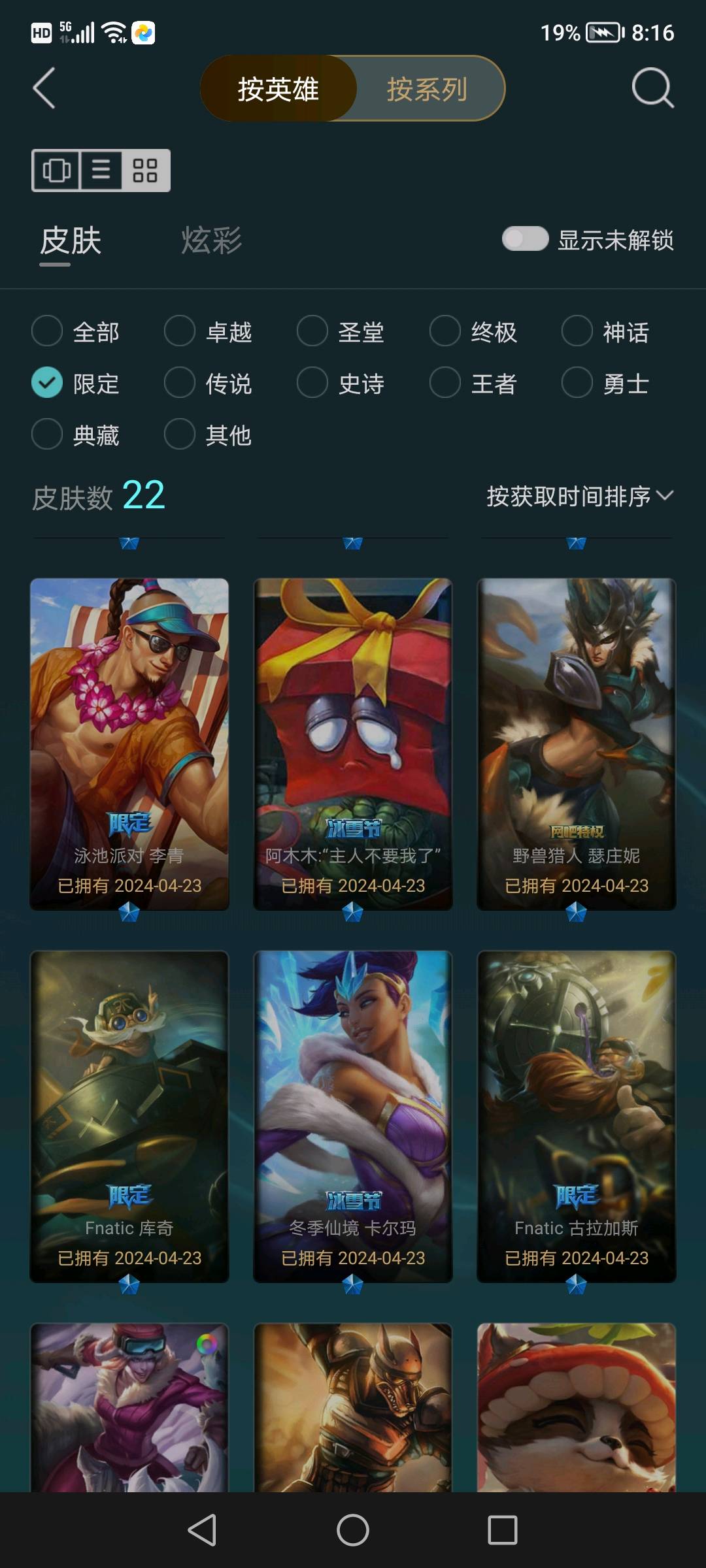Switch to list view layout
The width and height of the screenshot is (706, 1568).
[x=101, y=171]
